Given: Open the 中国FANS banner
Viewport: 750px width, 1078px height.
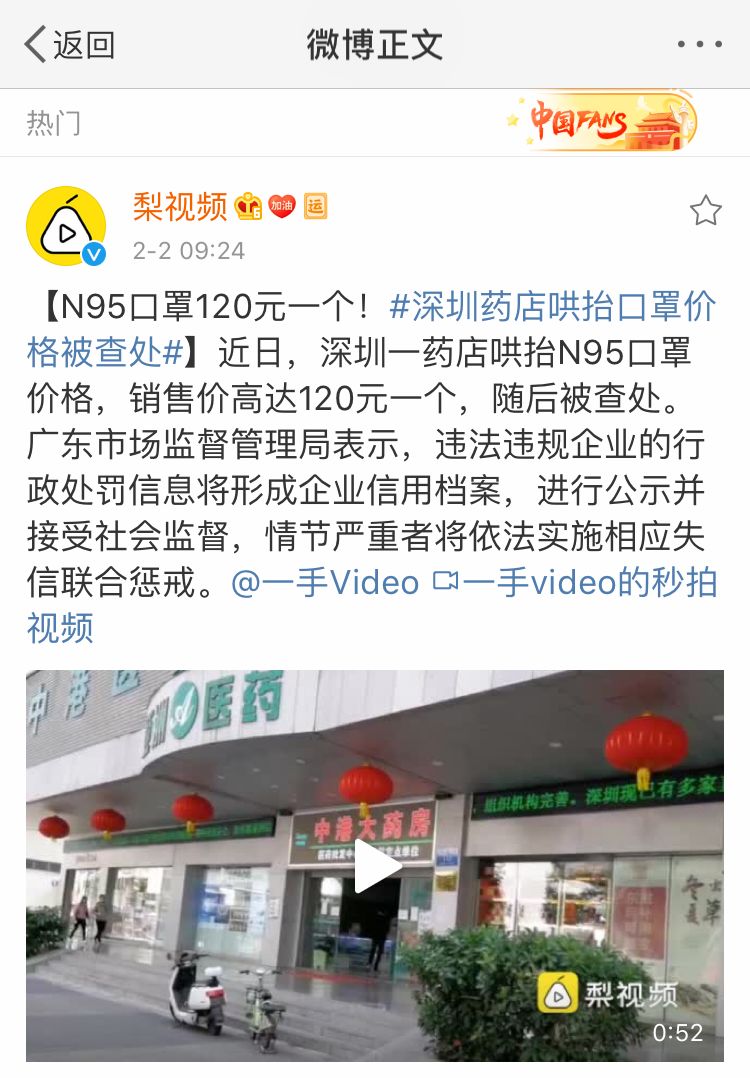Looking at the screenshot, I should coord(600,123).
